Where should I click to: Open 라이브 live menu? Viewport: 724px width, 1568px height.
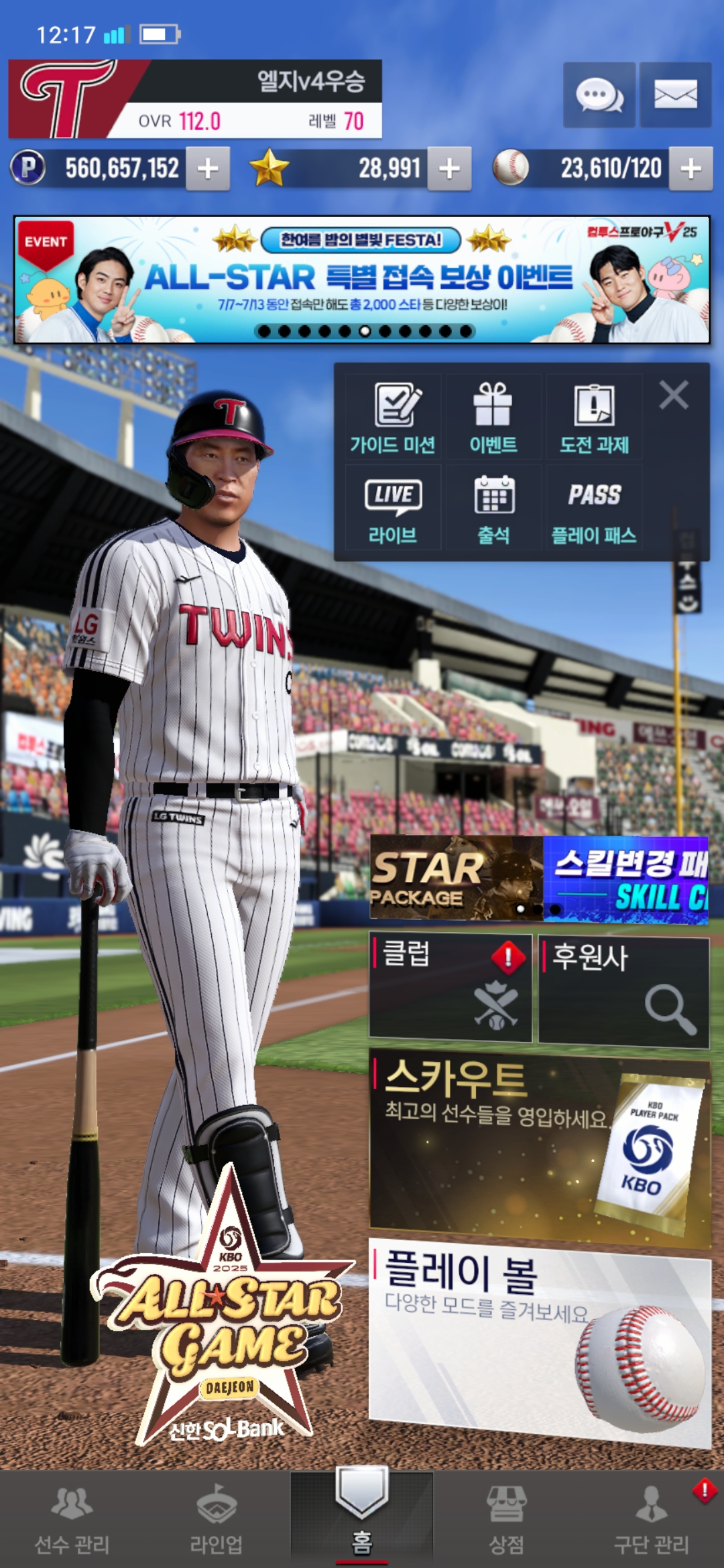click(394, 509)
